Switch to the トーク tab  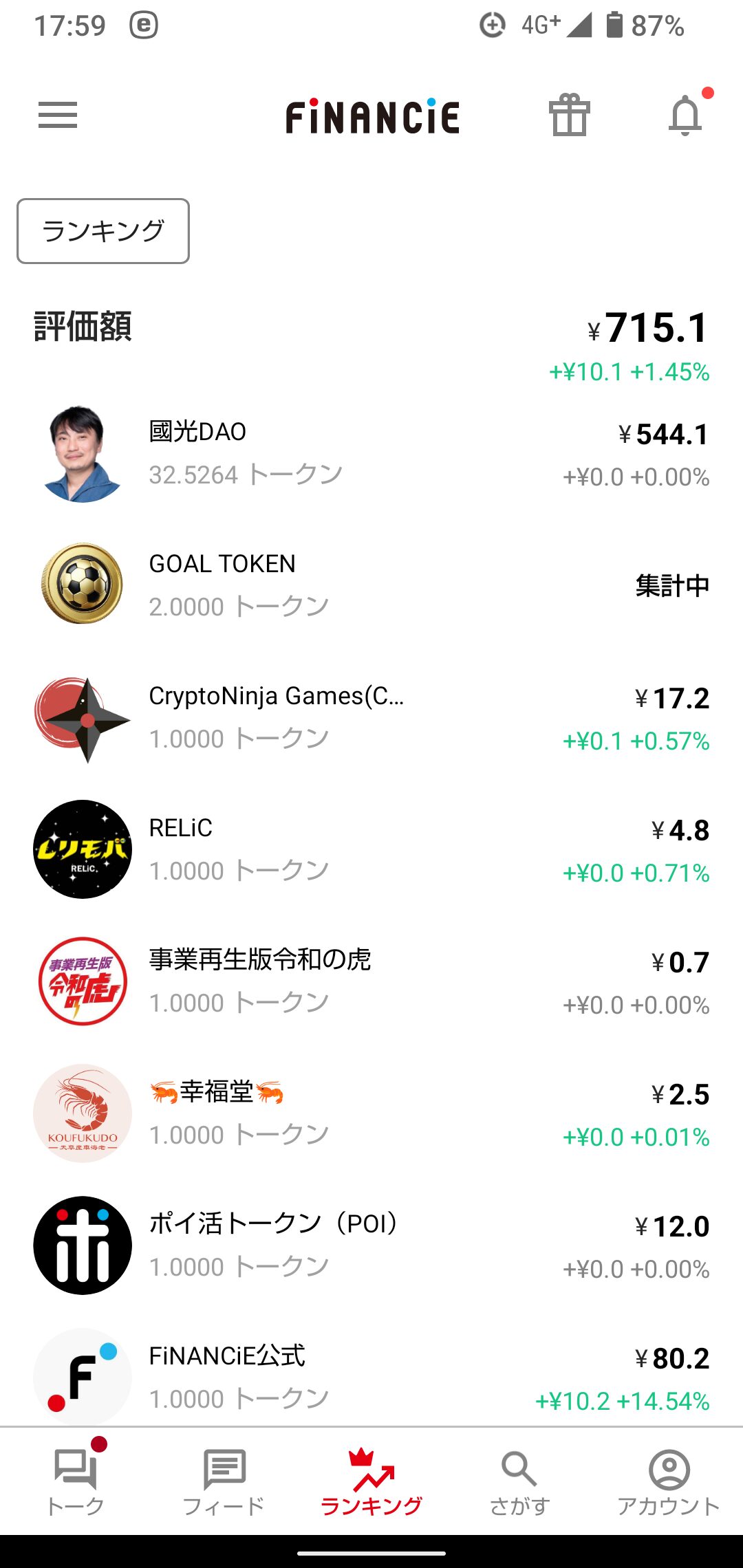tap(75, 1481)
